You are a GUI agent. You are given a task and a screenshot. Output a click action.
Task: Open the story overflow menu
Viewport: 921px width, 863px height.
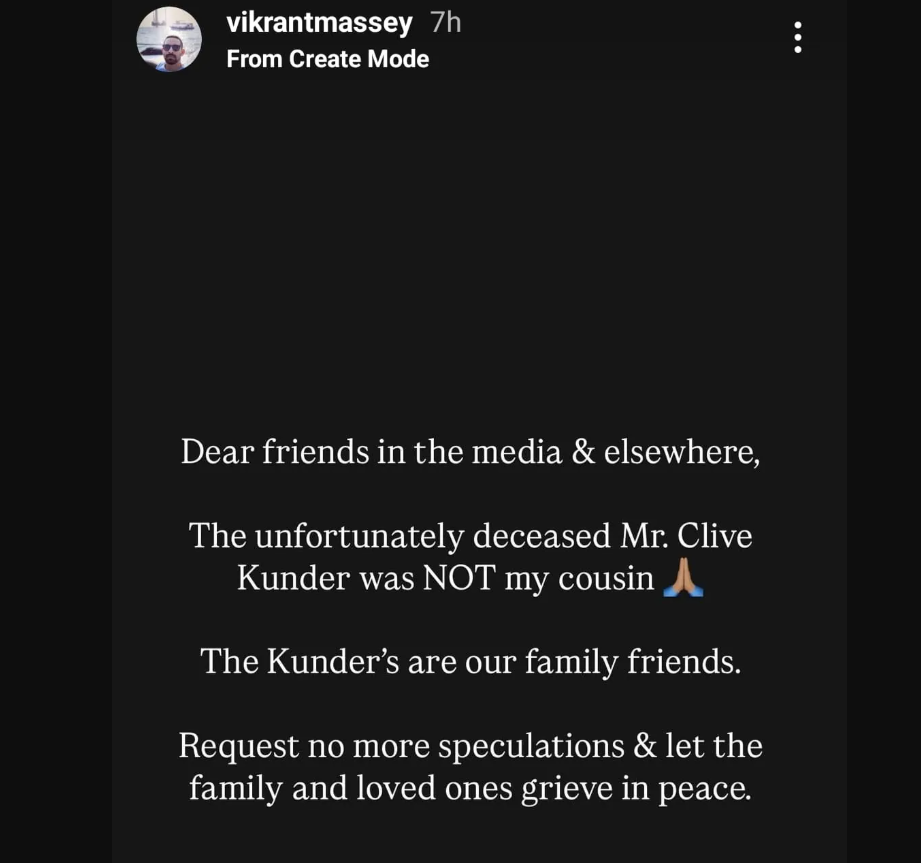[797, 38]
